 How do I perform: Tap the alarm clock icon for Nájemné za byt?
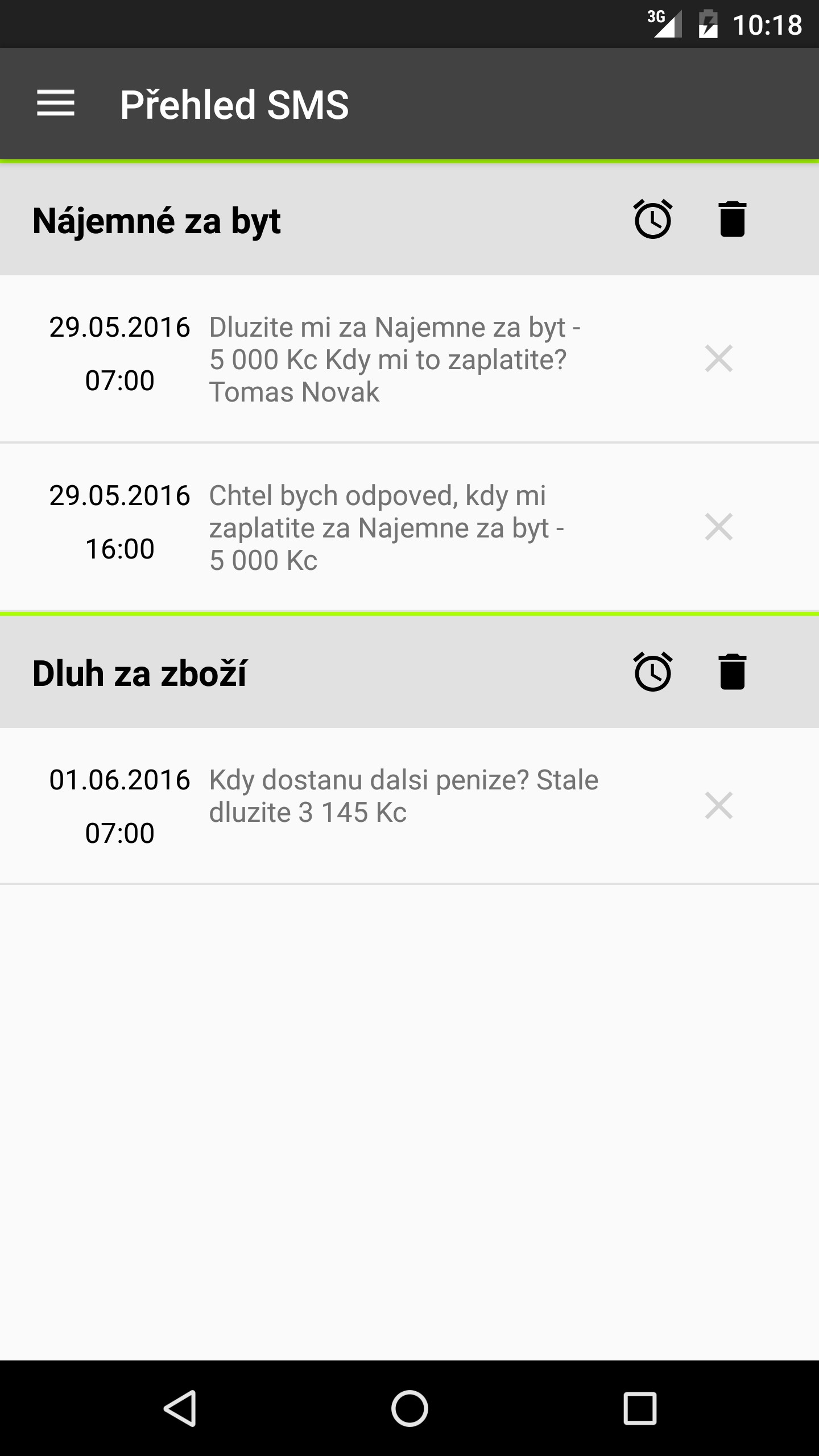click(652, 219)
